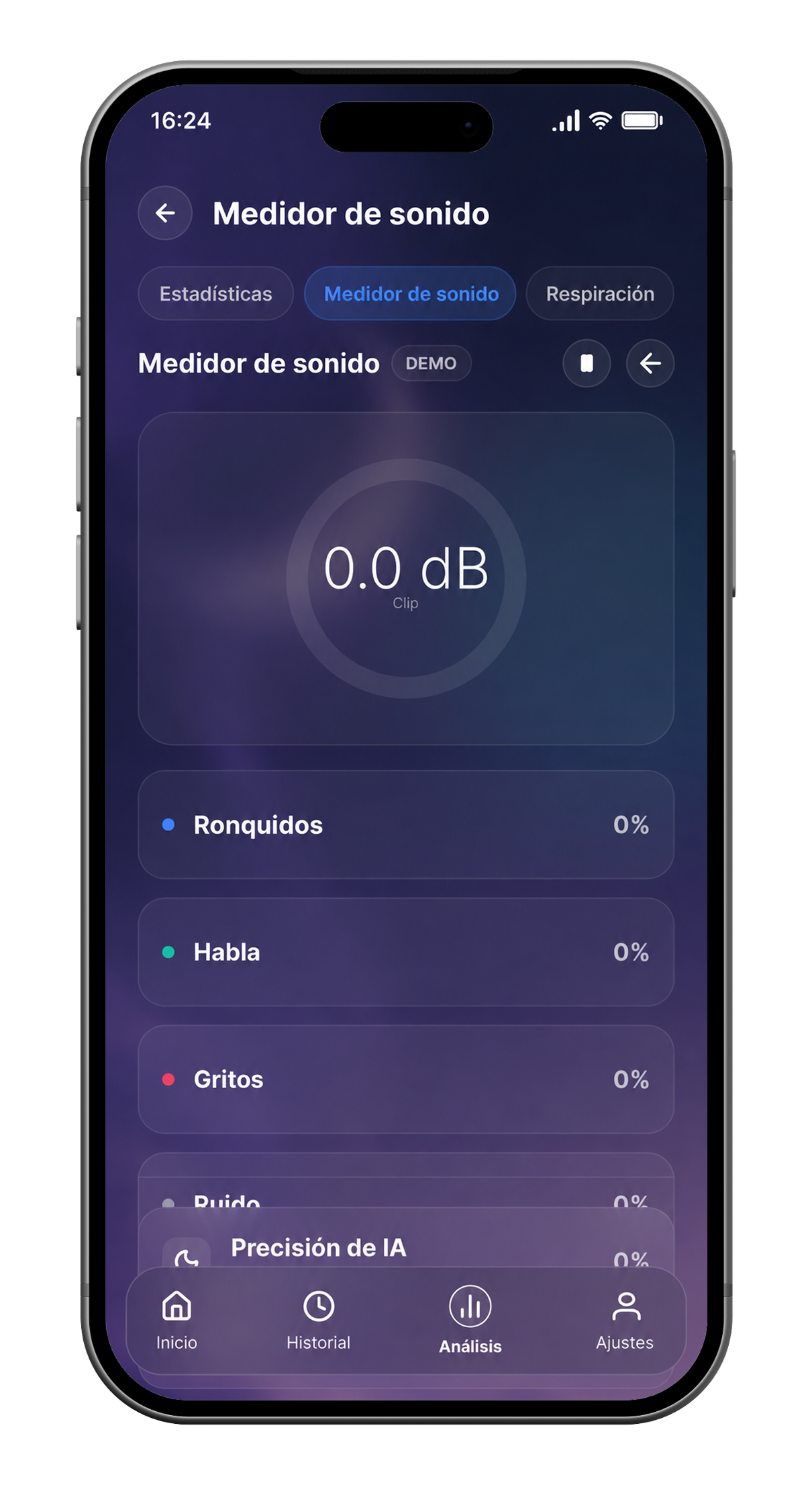The height and width of the screenshot is (1485, 812).
Task: Open the Respiración tab
Action: 599,293
